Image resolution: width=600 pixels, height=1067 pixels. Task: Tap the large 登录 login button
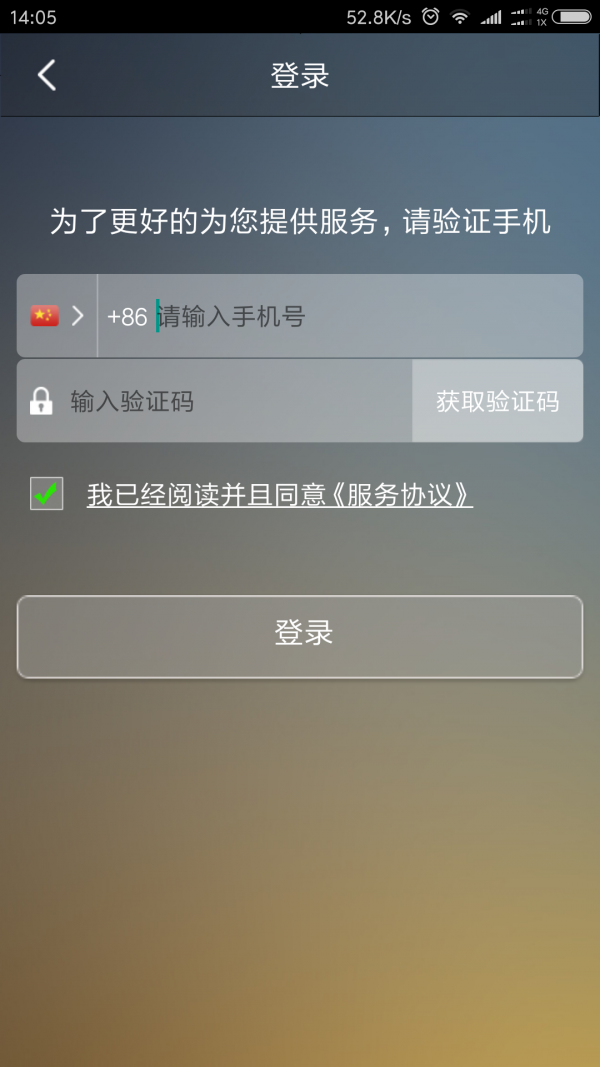[300, 636]
